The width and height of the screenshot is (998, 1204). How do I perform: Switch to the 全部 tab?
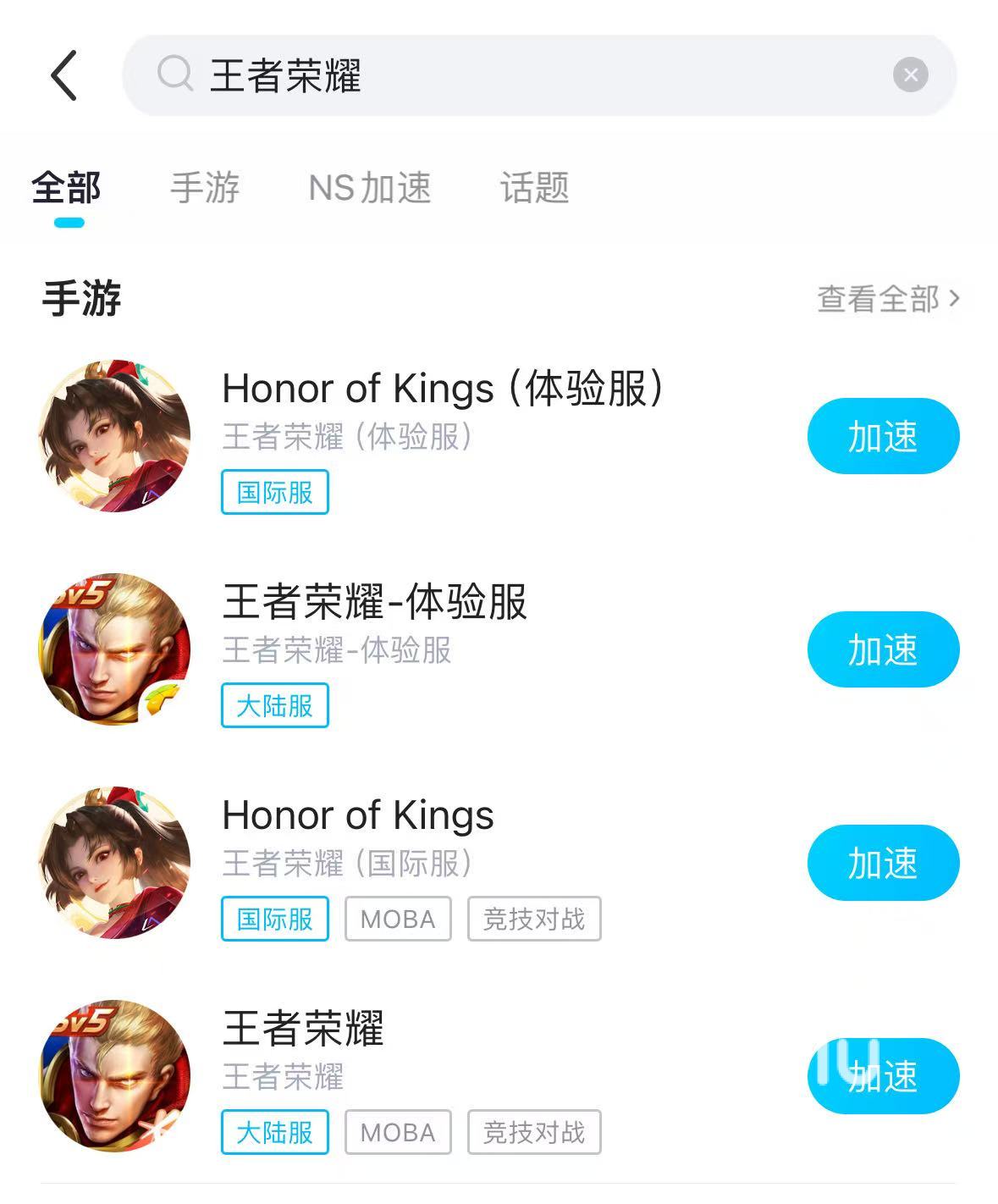point(66,188)
